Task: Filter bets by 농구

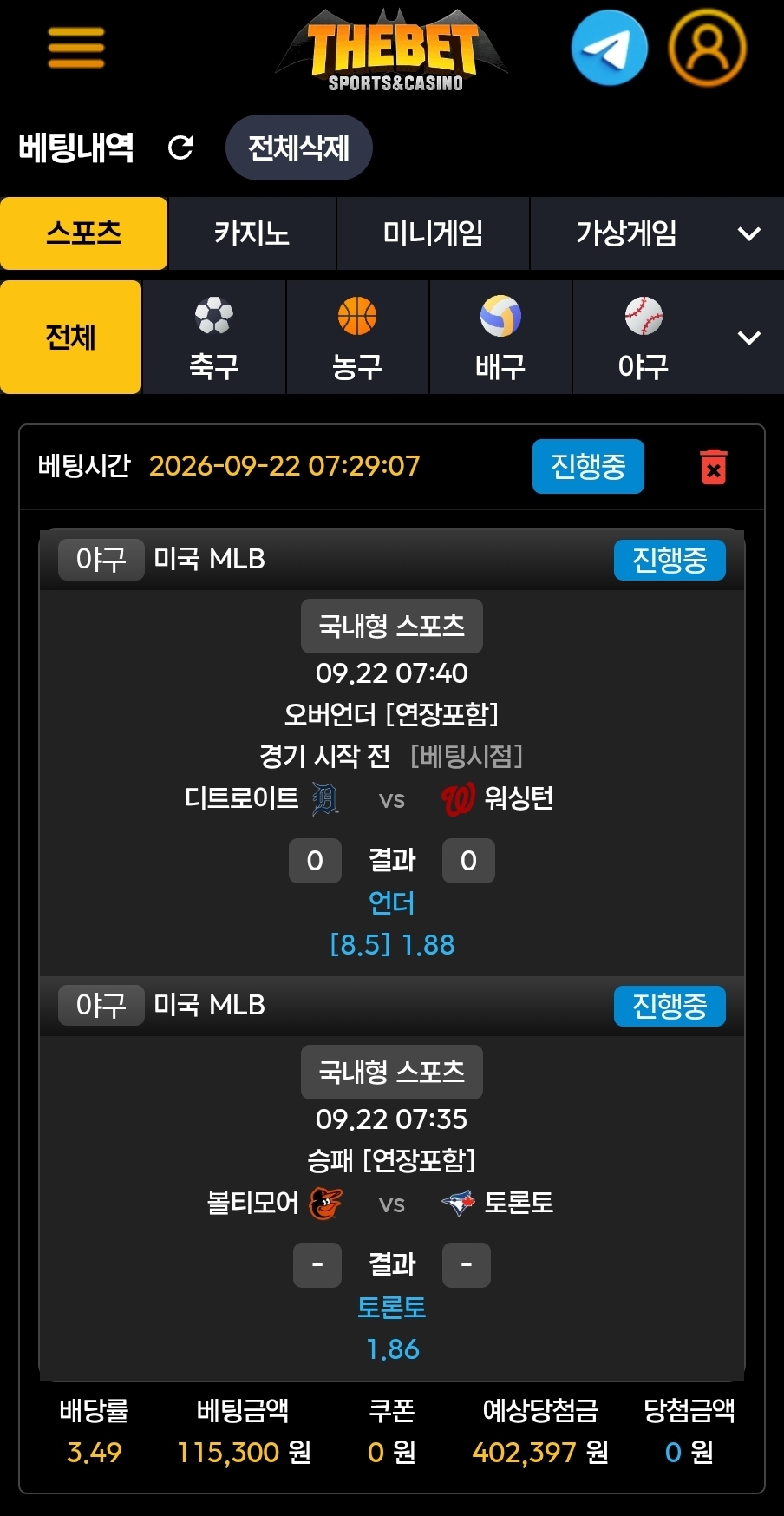Action: tap(357, 337)
